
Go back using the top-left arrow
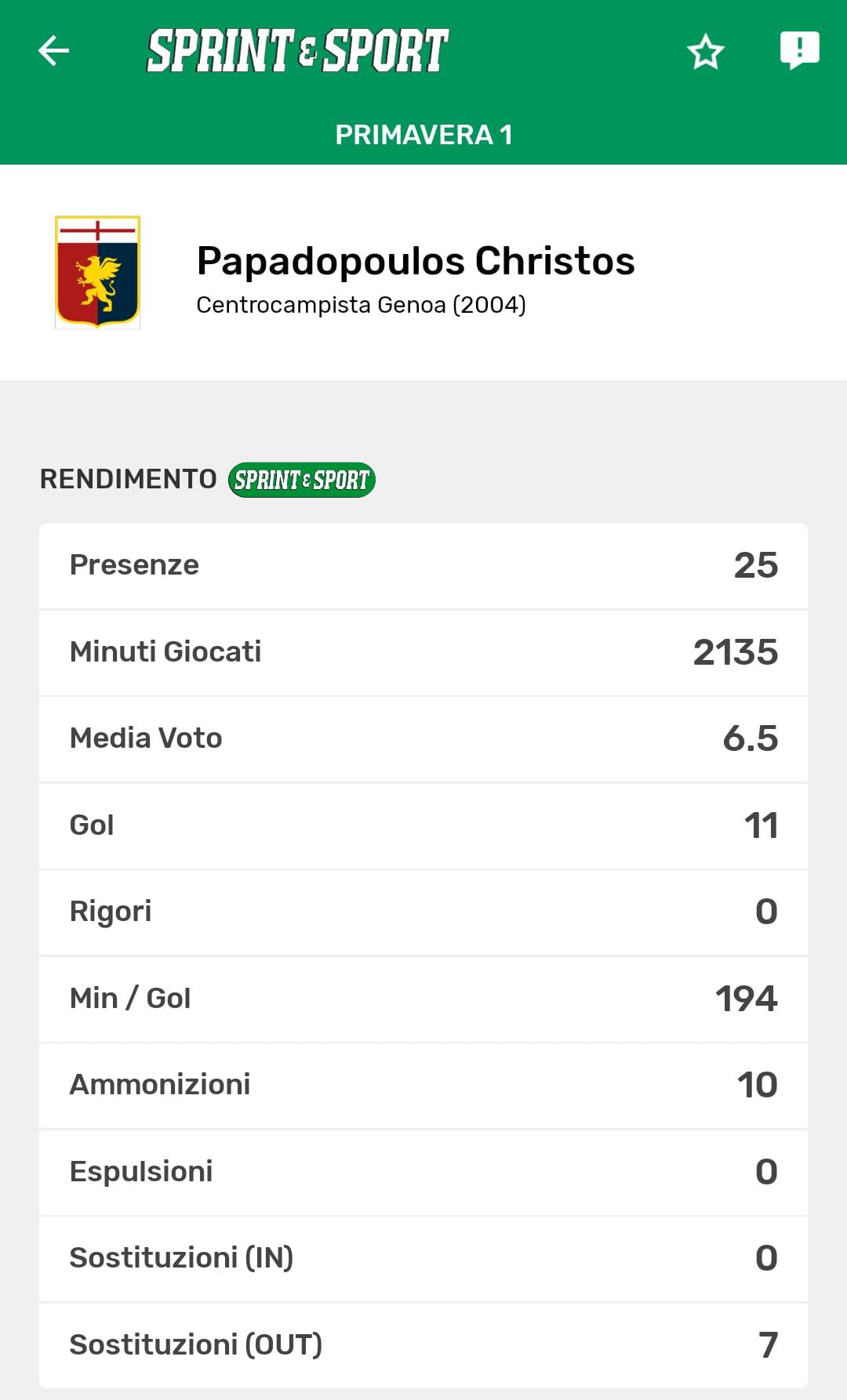tap(54, 52)
